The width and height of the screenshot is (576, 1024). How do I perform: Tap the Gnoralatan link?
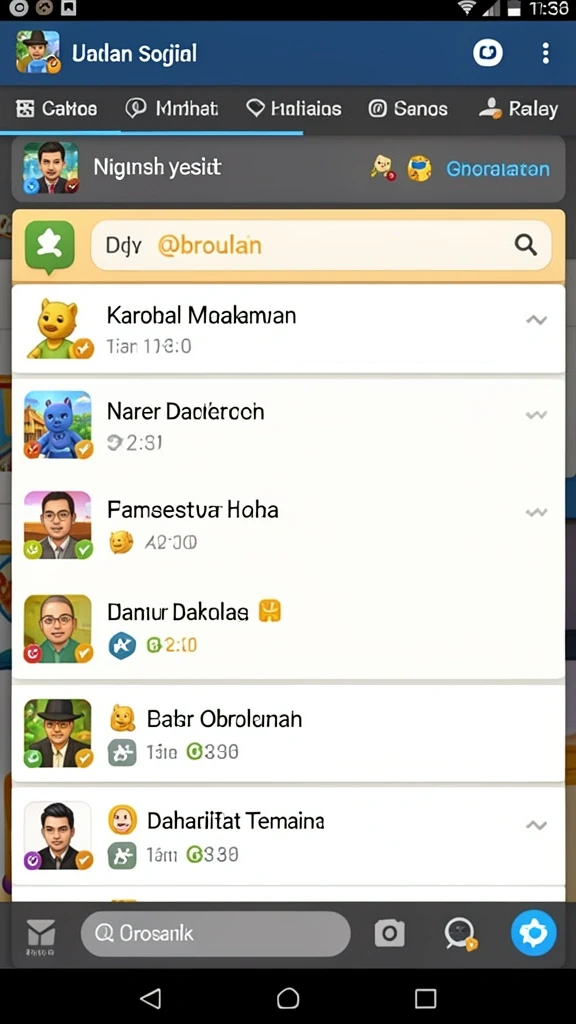point(498,169)
